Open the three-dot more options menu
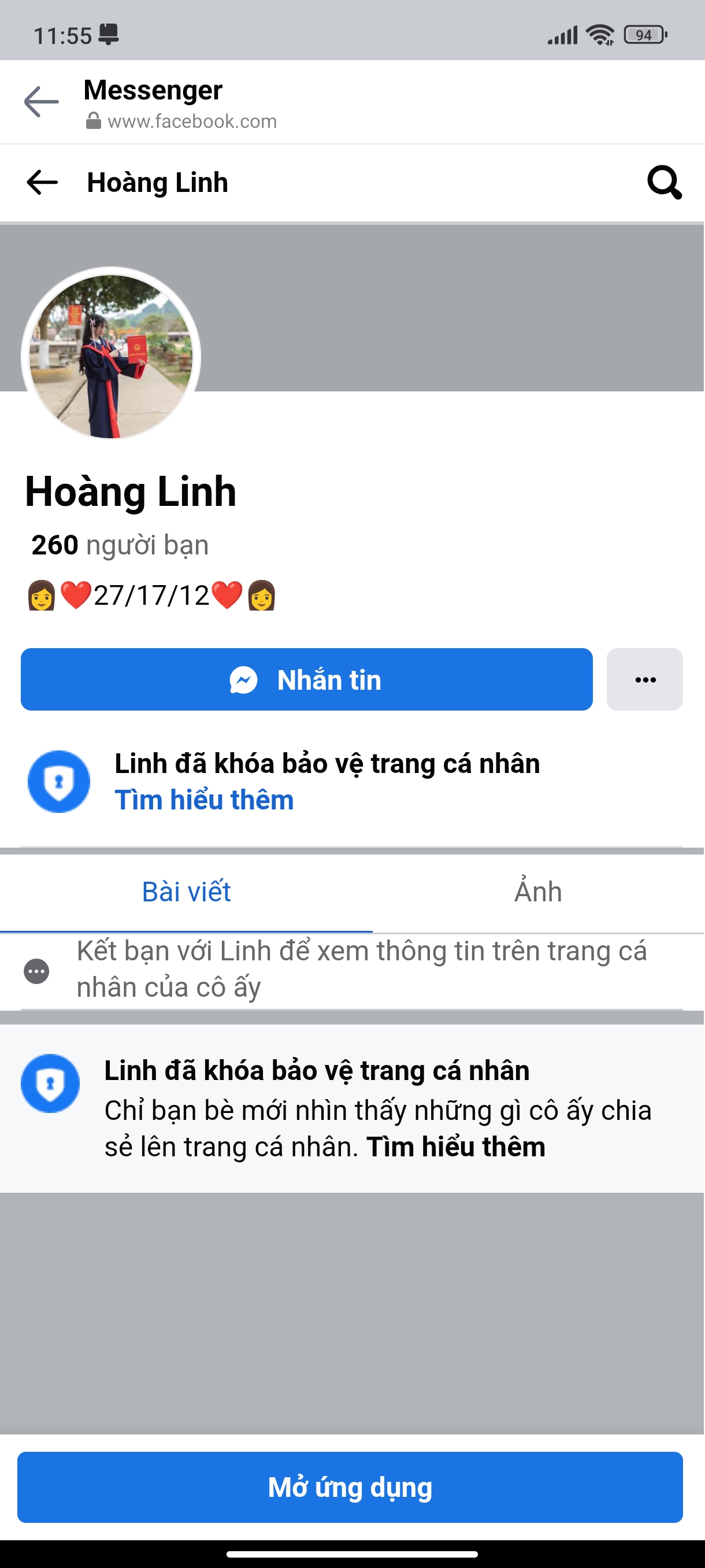 [645, 680]
